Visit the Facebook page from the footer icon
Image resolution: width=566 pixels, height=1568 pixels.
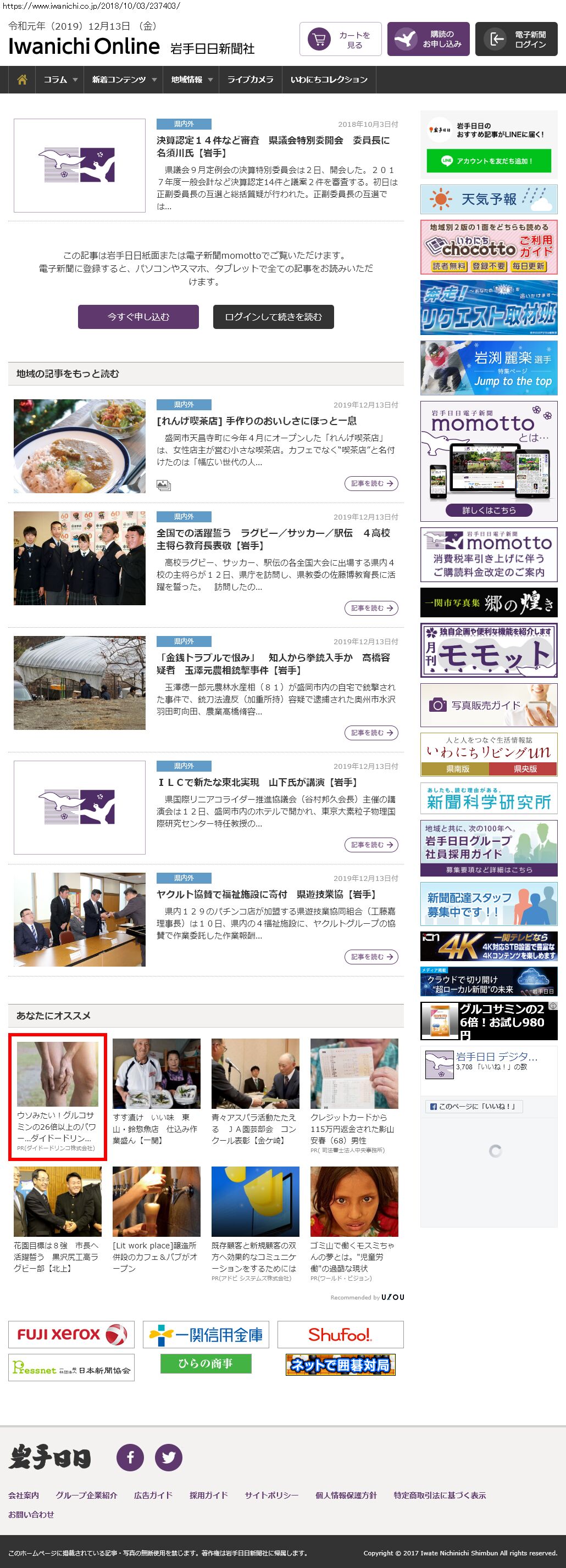[x=130, y=1457]
